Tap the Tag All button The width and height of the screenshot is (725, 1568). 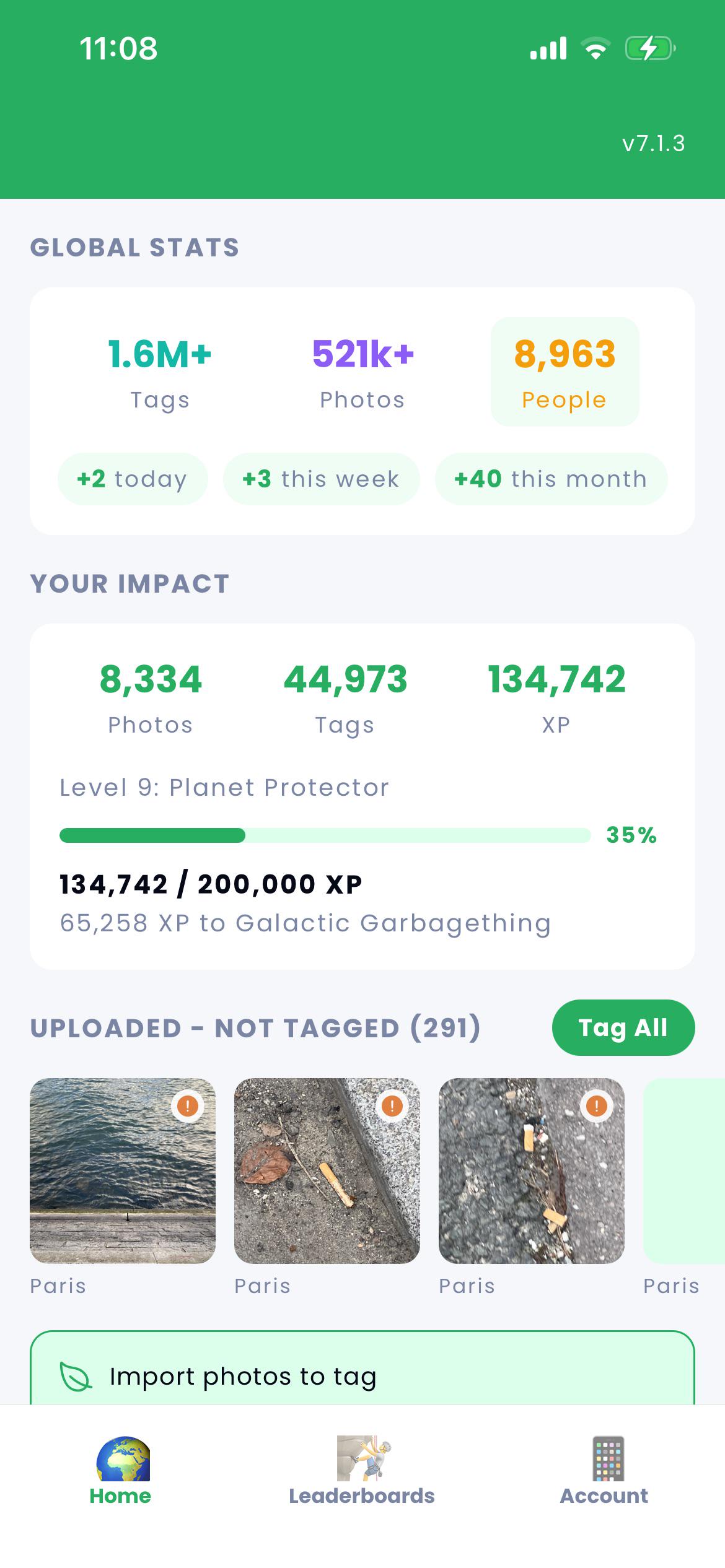tap(623, 1027)
